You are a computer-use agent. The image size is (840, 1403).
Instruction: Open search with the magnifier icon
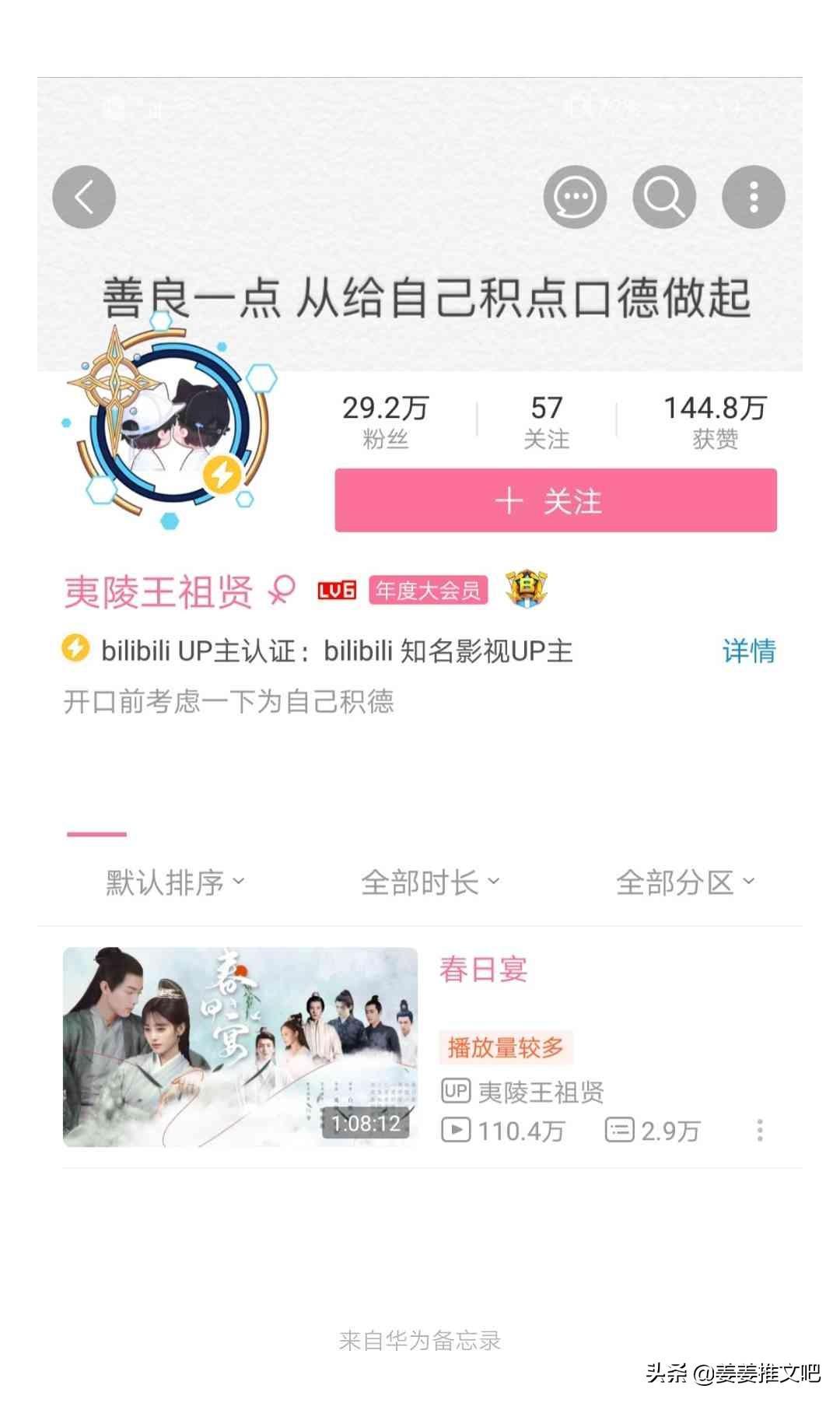pos(663,198)
